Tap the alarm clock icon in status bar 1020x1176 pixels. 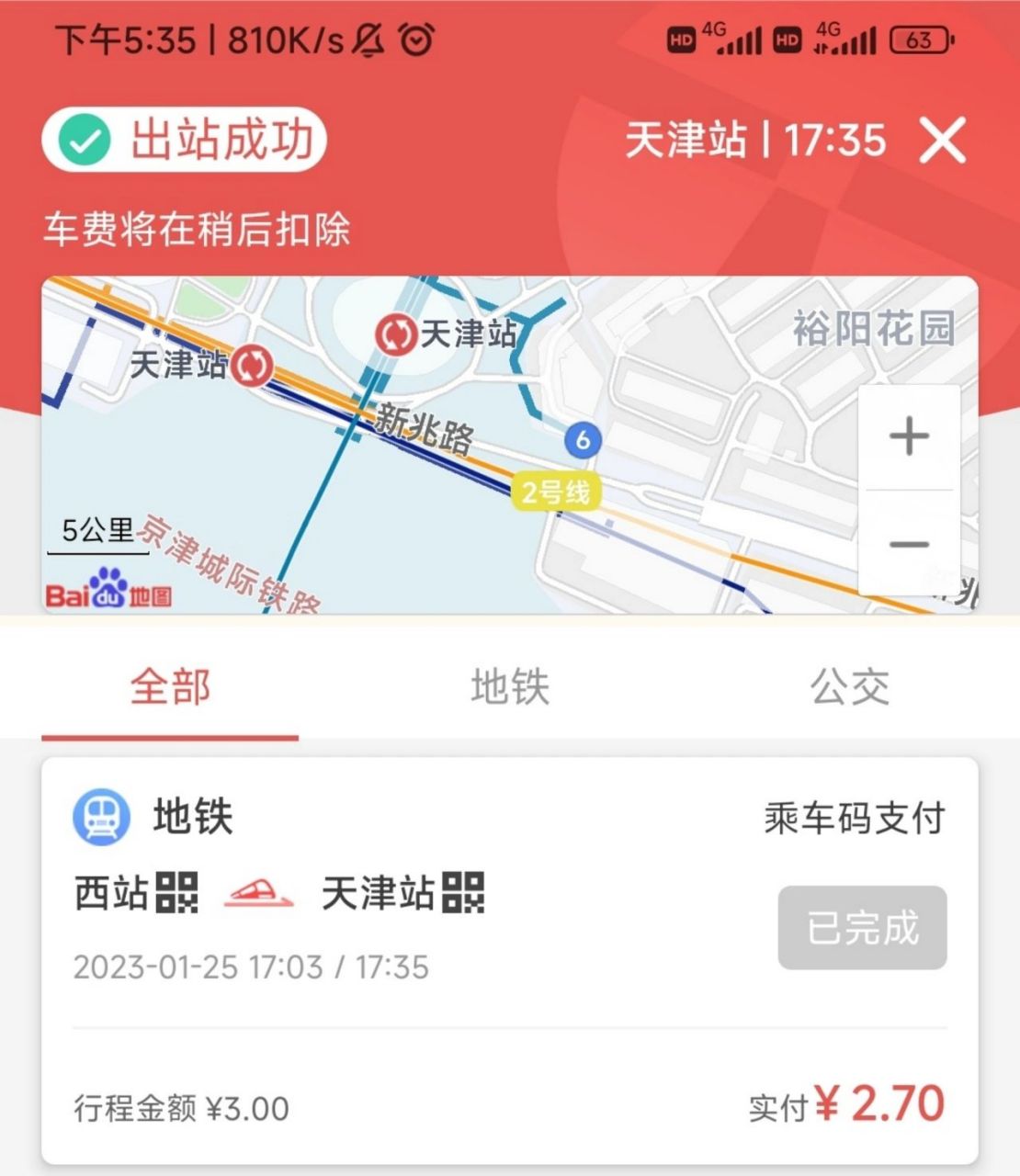click(x=414, y=39)
